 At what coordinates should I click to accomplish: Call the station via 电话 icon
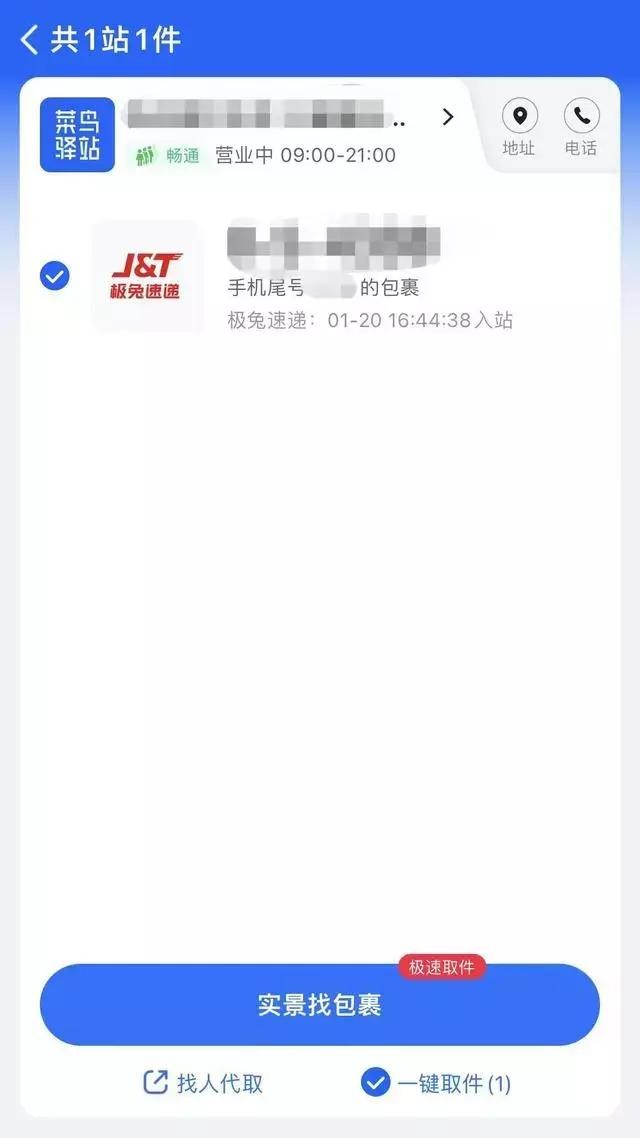581,128
